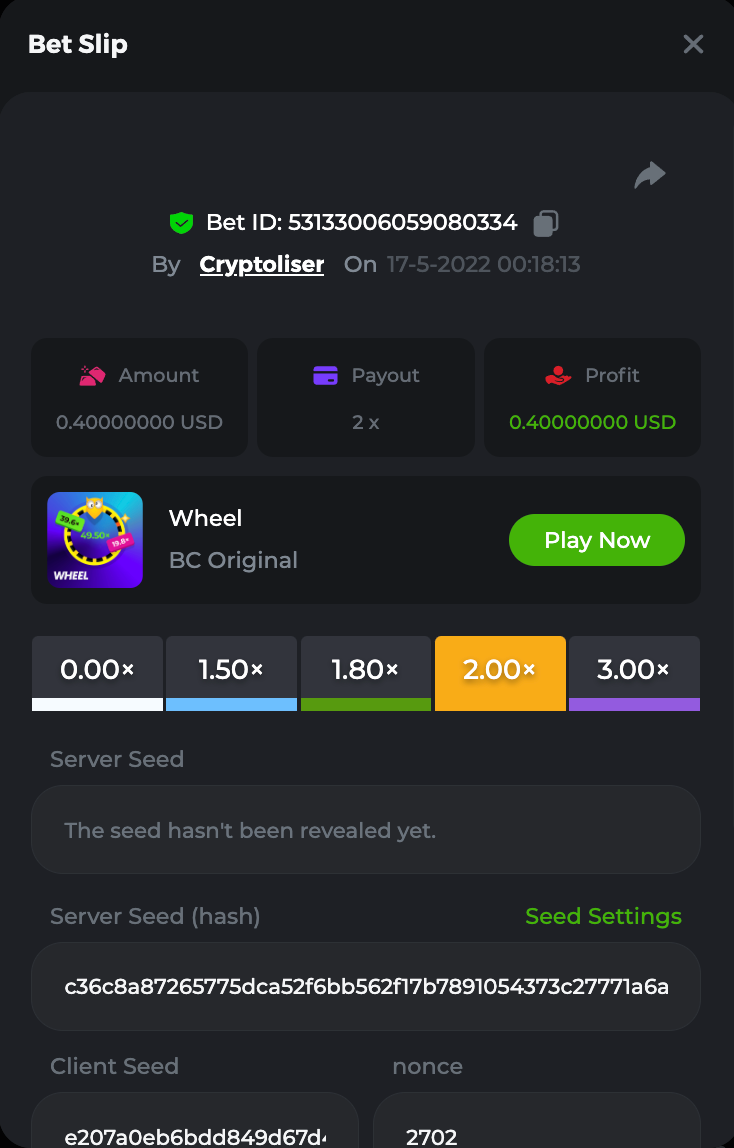Open Cryptoliser's profile

tap(262, 264)
